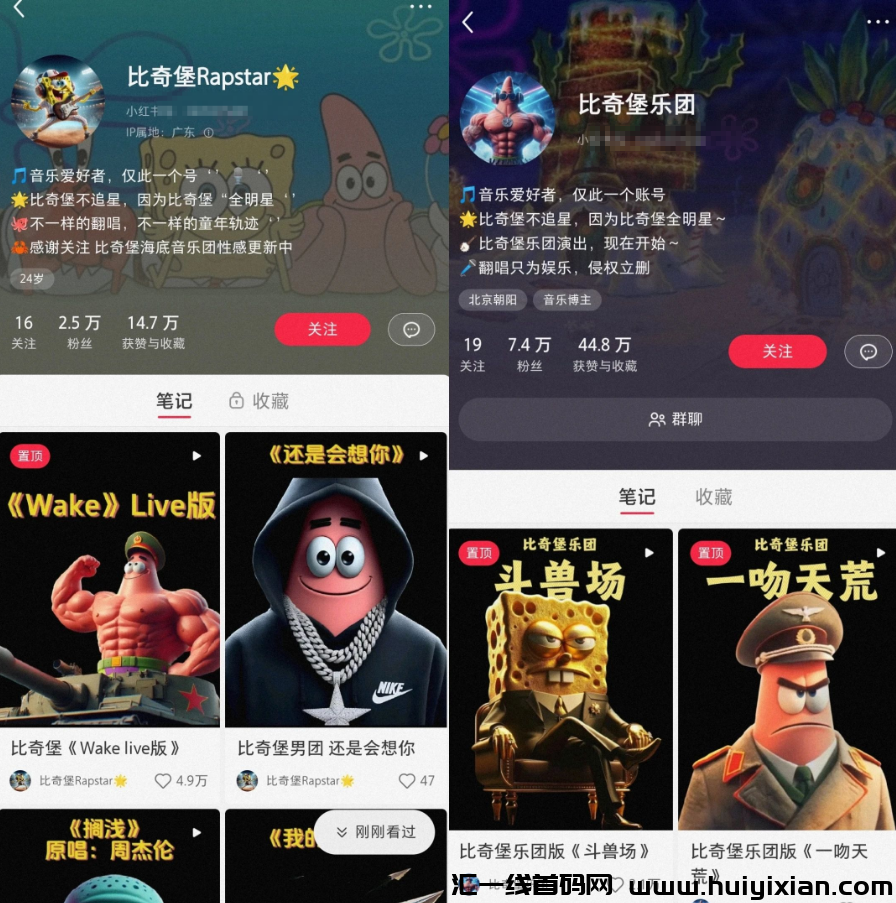The image size is (896, 903).
Task: Open the message bubble beside left 关注 button
Action: coord(412,329)
